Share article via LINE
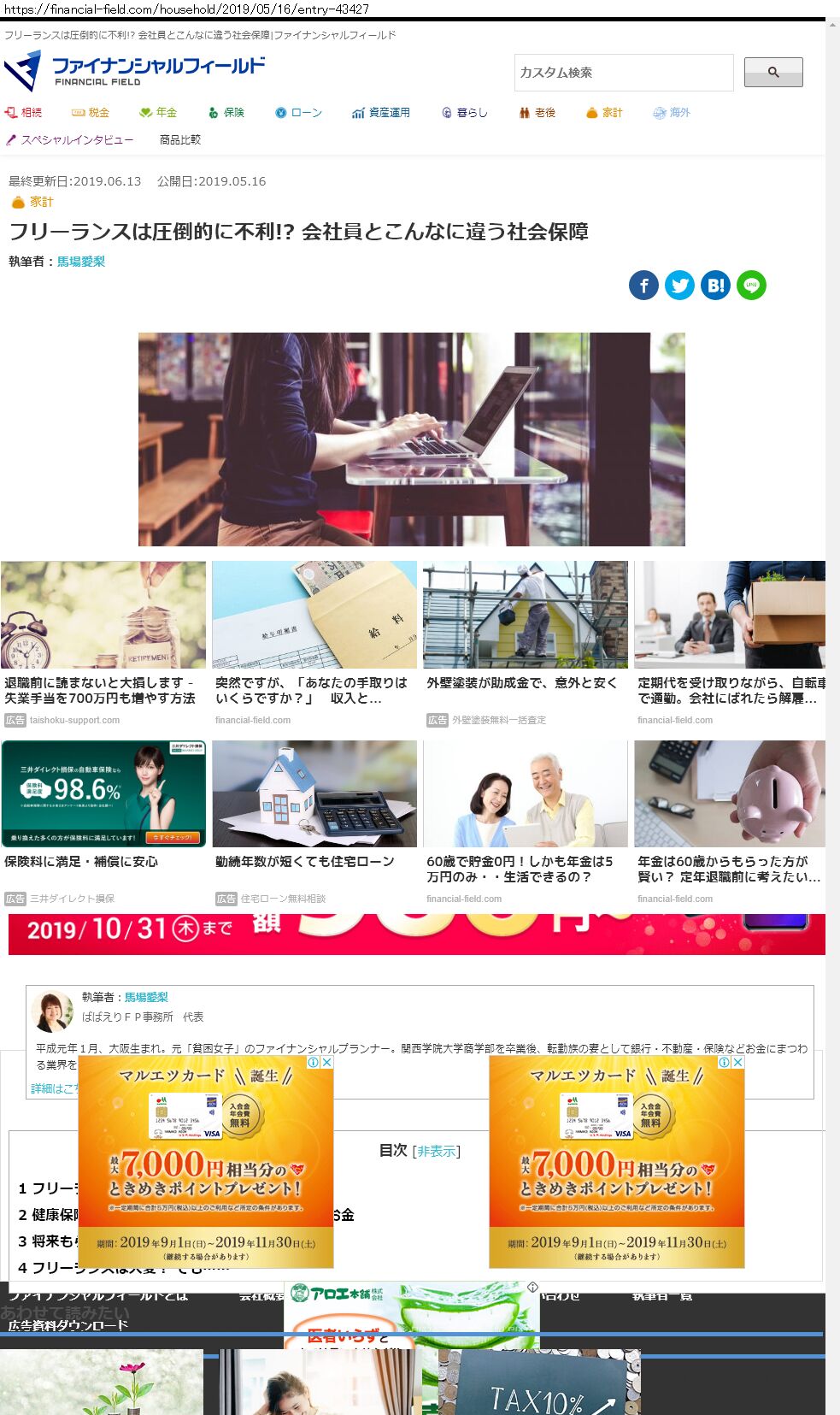Image resolution: width=840 pixels, height=1415 pixels. [751, 286]
